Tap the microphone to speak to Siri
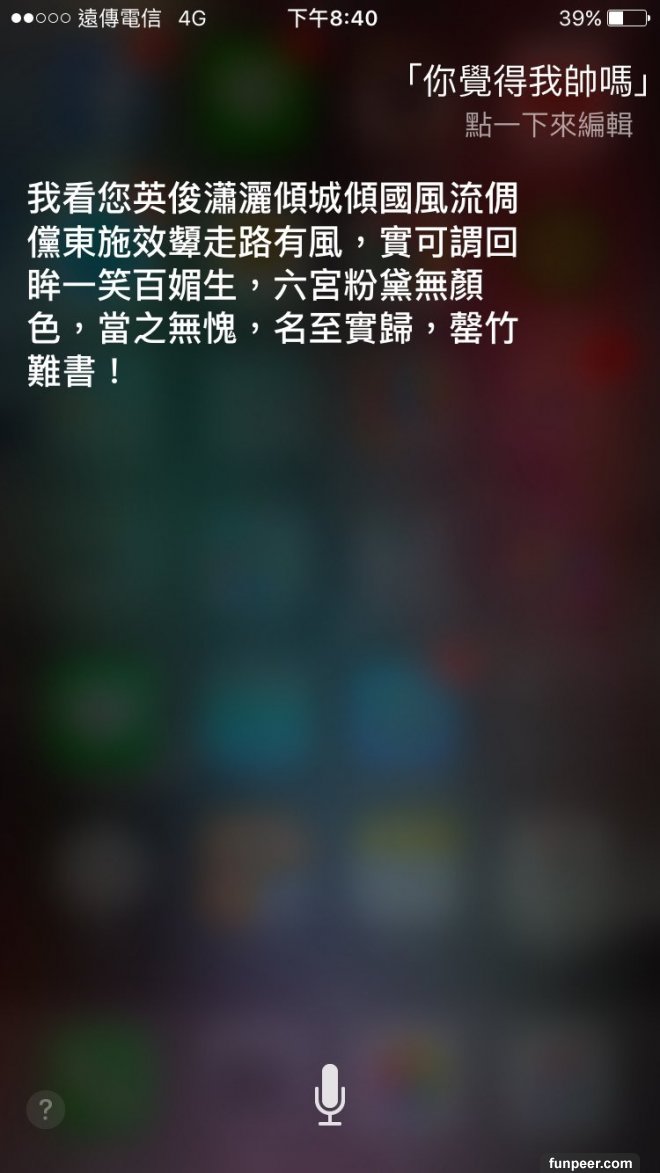660x1173 pixels. (329, 1094)
